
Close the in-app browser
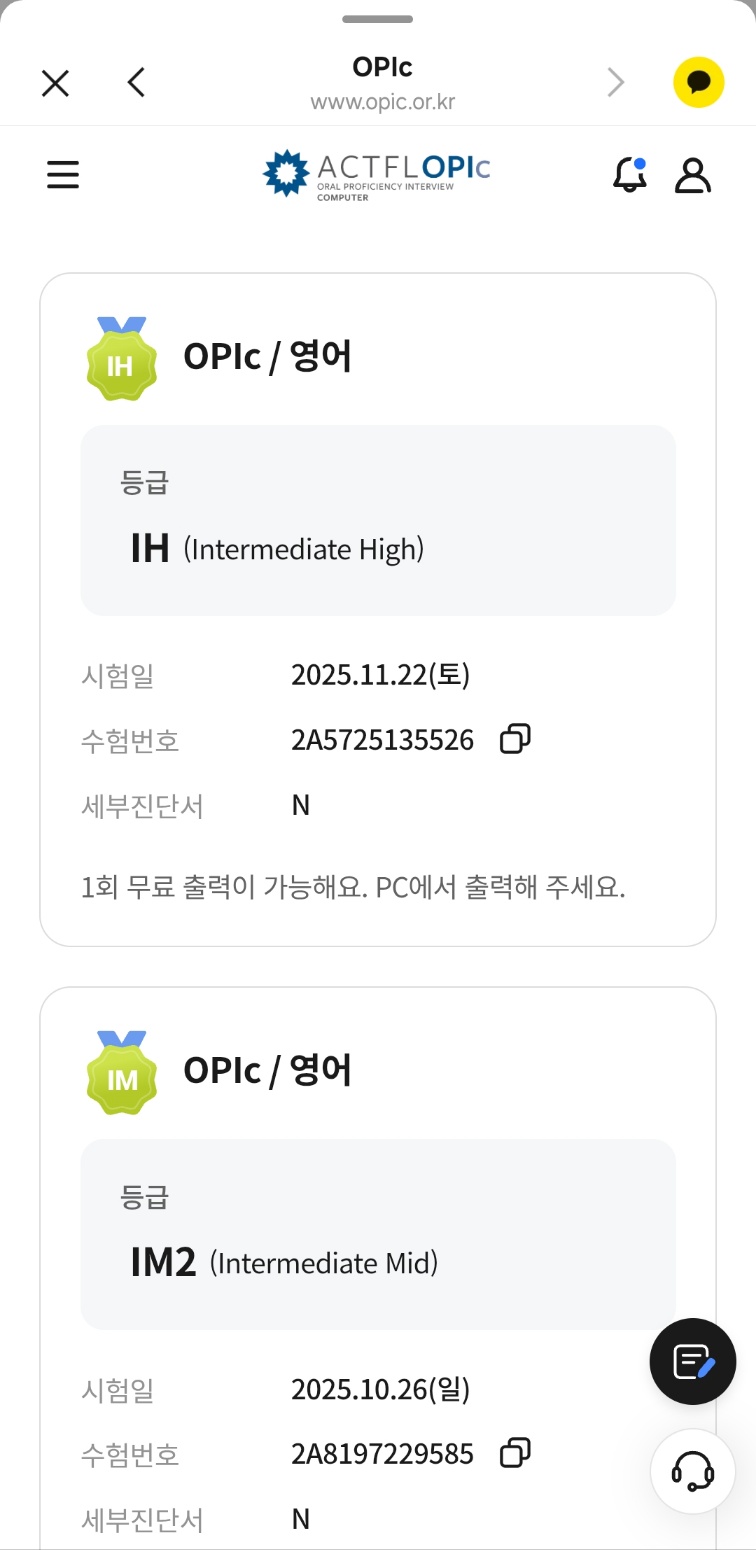pos(56,83)
